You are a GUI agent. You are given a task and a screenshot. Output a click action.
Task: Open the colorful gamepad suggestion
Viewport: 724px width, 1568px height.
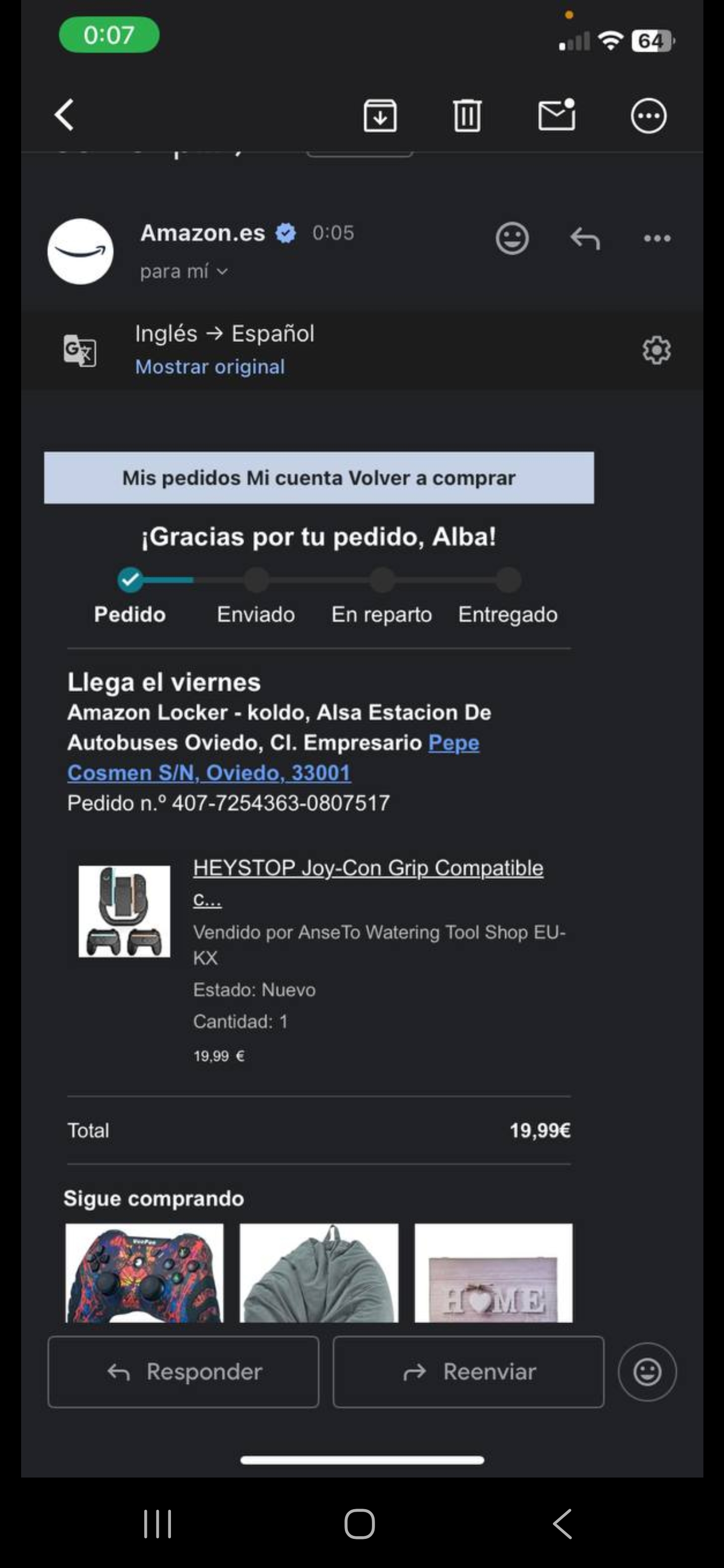tap(144, 1272)
